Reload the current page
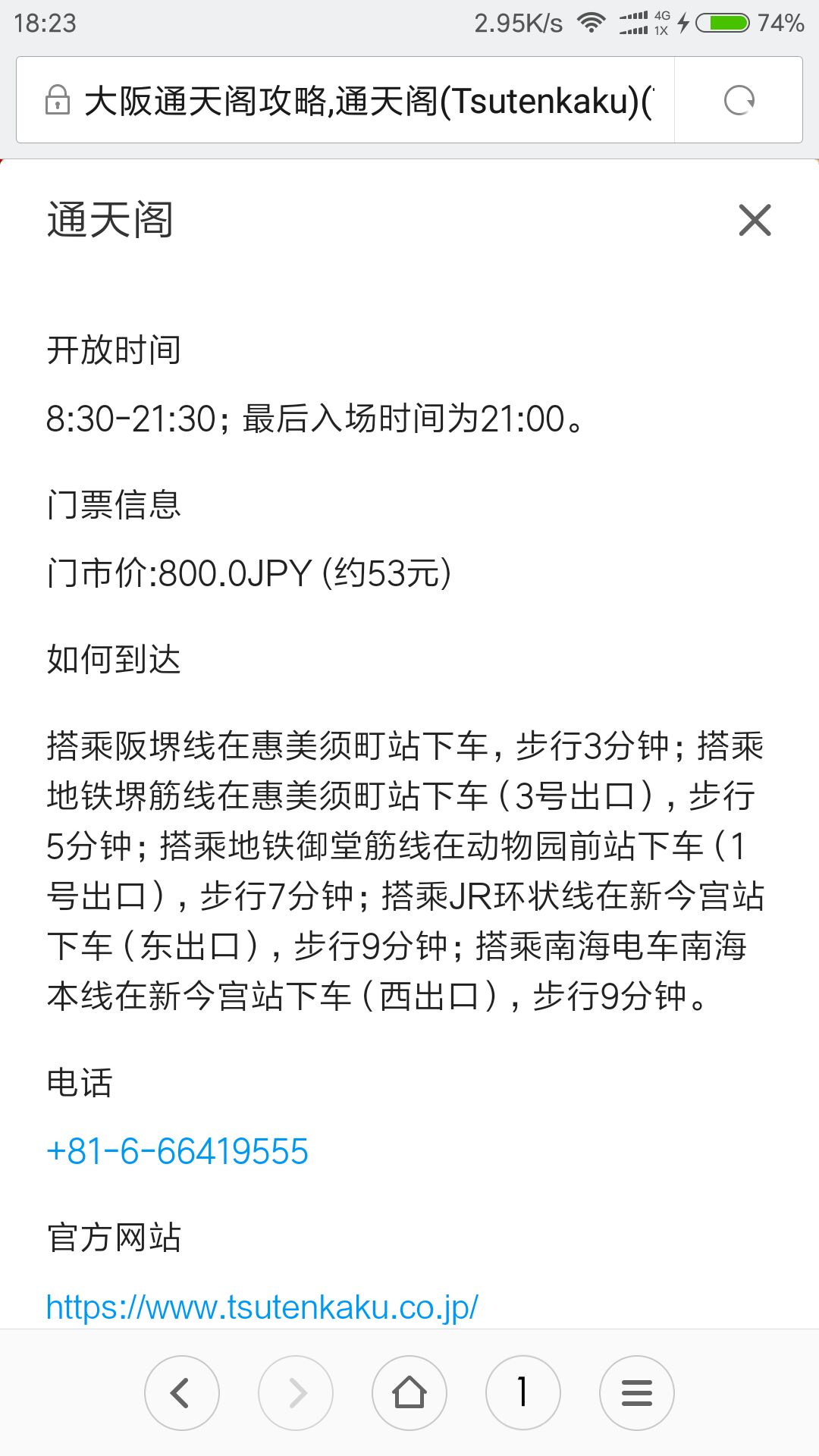 [x=739, y=100]
